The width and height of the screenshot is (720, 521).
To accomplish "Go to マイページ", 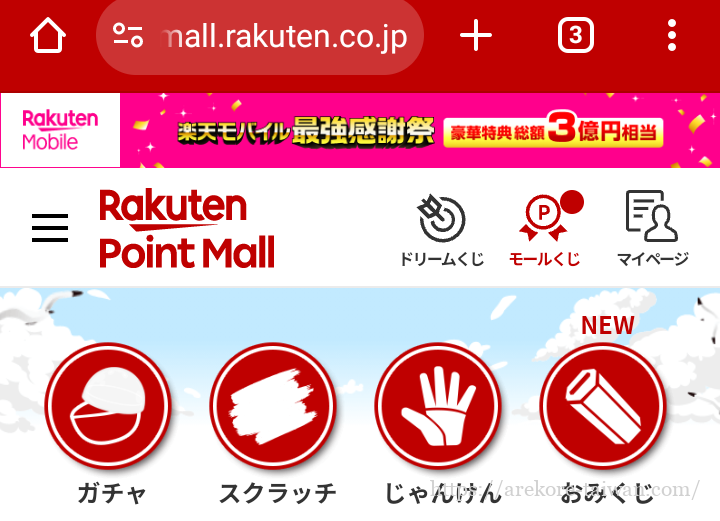I will (x=652, y=229).
